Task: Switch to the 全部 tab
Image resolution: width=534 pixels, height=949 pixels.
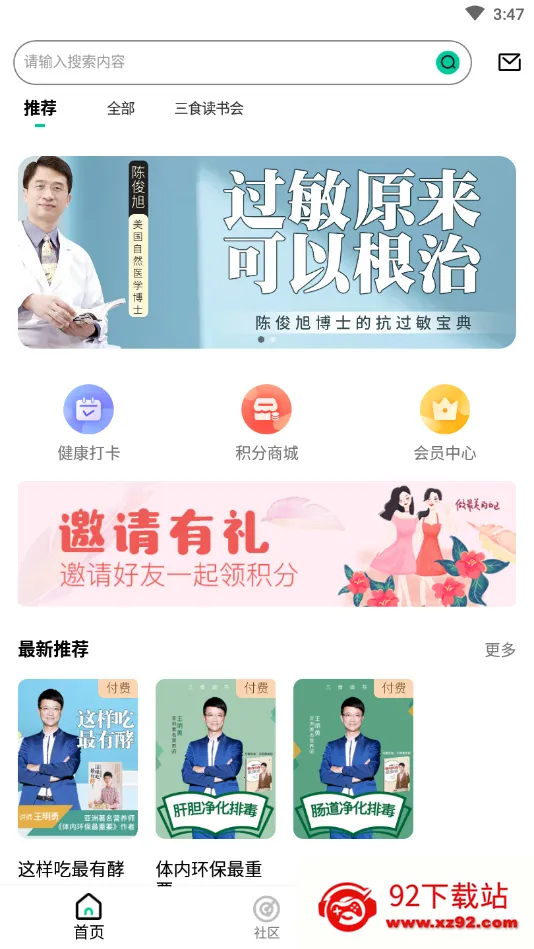Action: tap(120, 108)
